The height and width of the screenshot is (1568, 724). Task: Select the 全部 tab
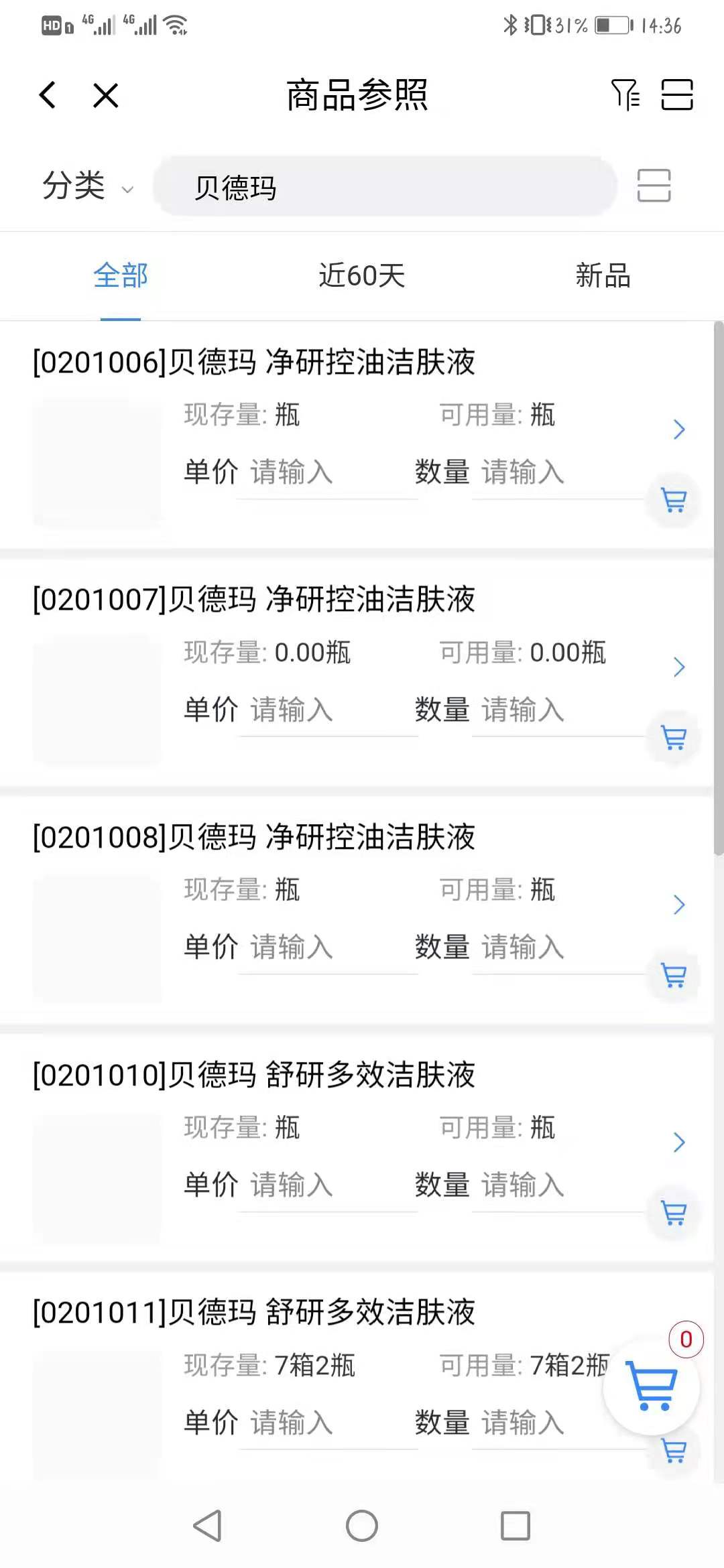[121, 275]
